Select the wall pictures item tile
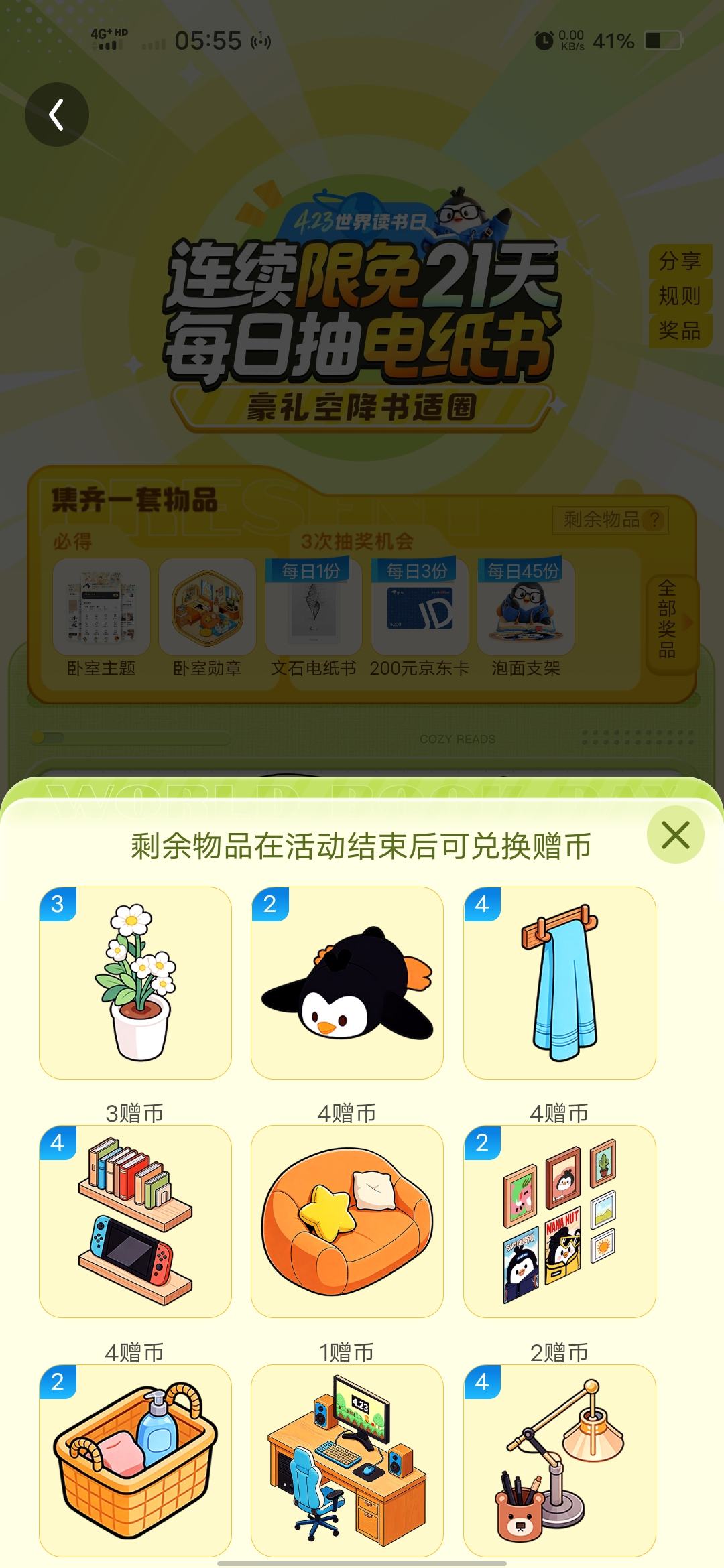 (559, 1221)
